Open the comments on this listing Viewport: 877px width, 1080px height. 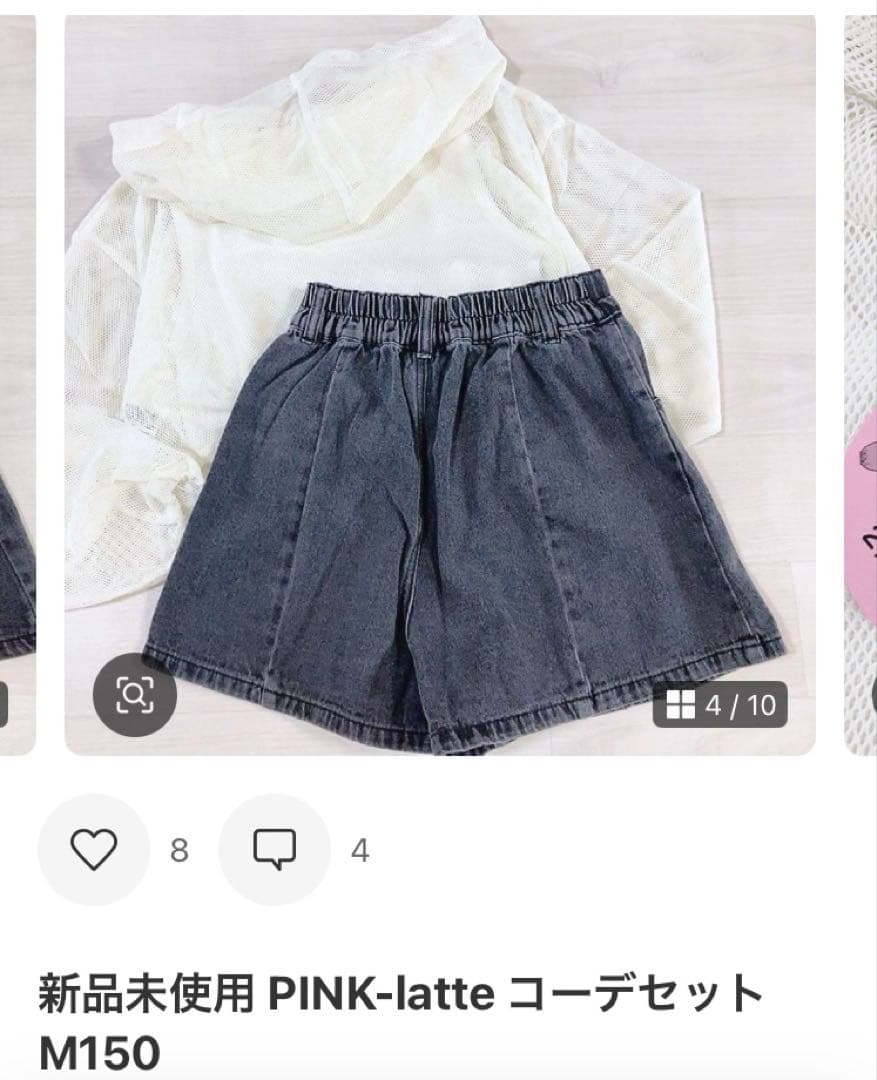[275, 850]
